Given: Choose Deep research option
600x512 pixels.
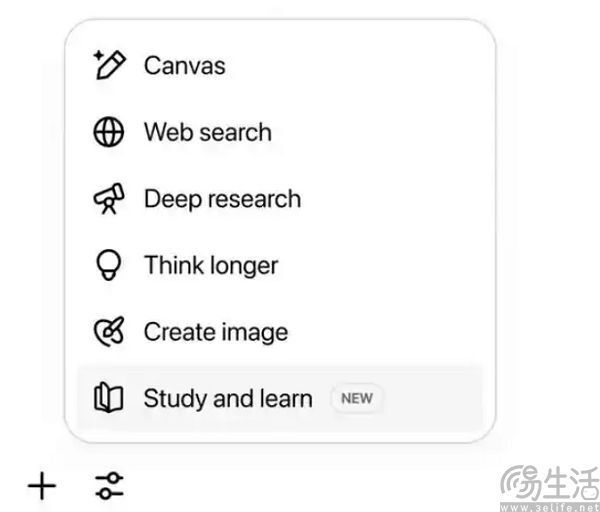Looking at the screenshot, I should 221,199.
